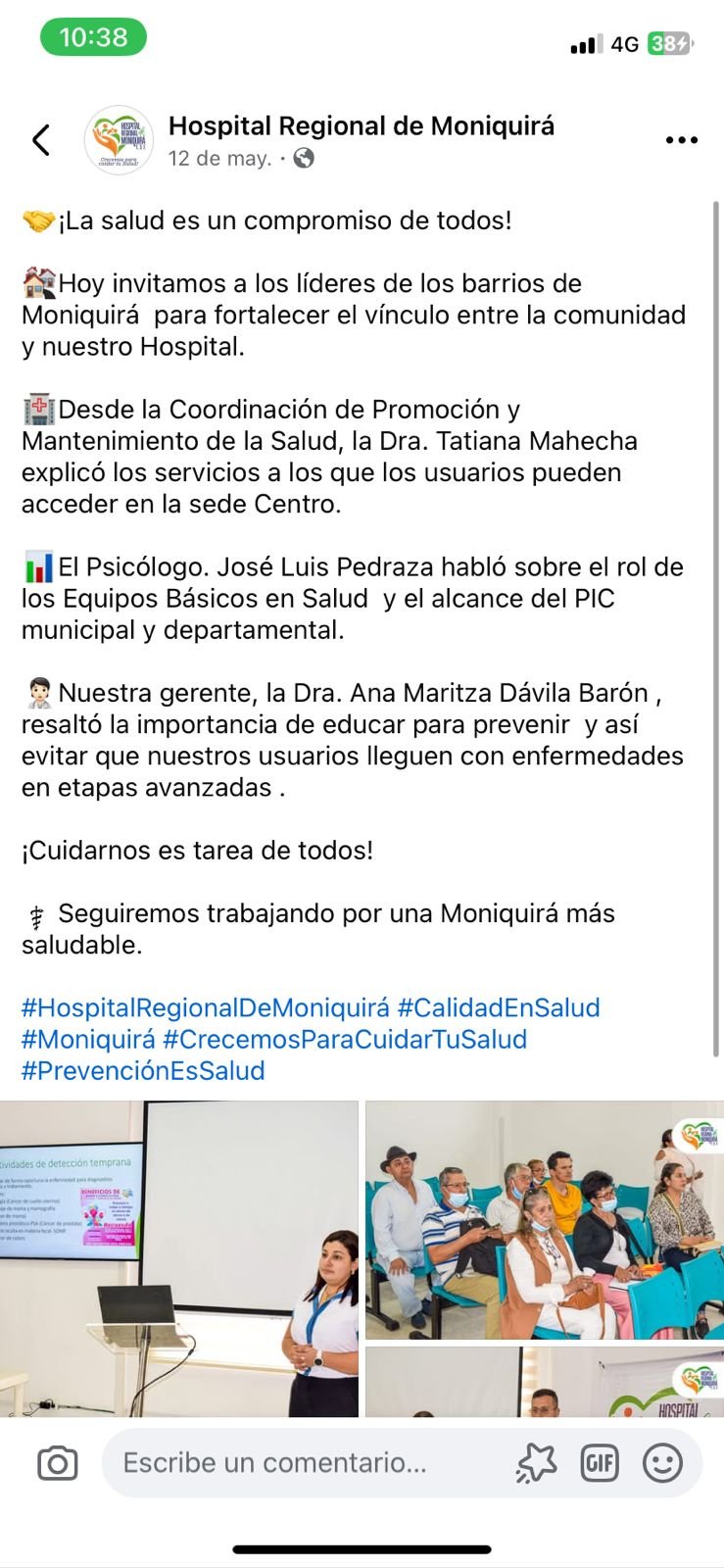Open hashtag #HospitalRegionalDeMoniquirá
The height and width of the screenshot is (1568, 724).
click(x=205, y=1007)
